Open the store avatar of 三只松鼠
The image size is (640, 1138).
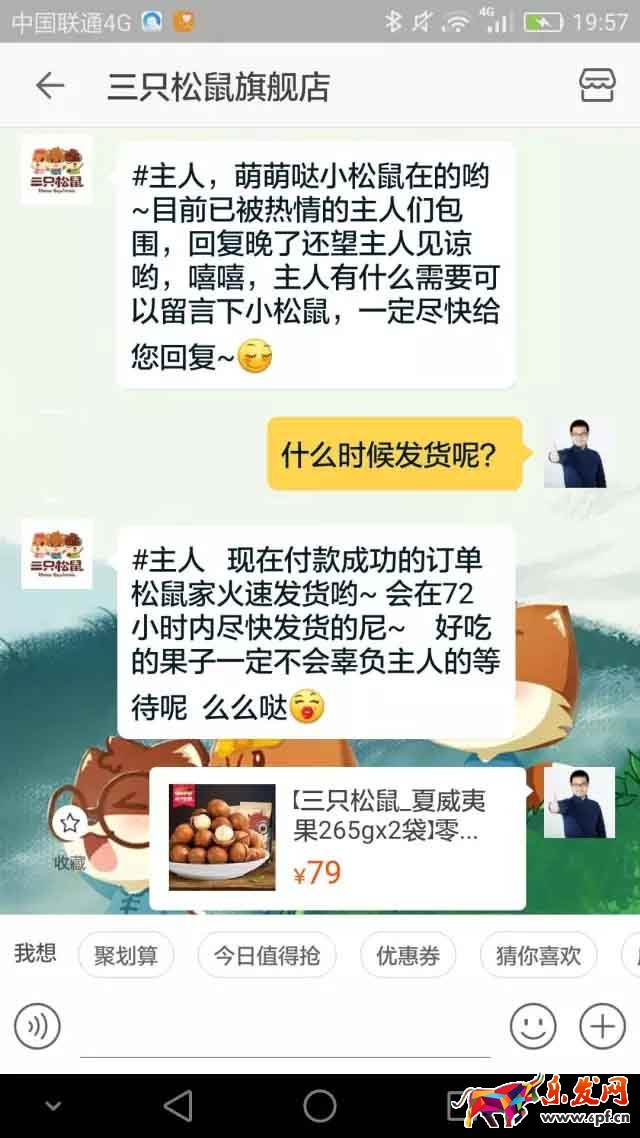[x=56, y=170]
